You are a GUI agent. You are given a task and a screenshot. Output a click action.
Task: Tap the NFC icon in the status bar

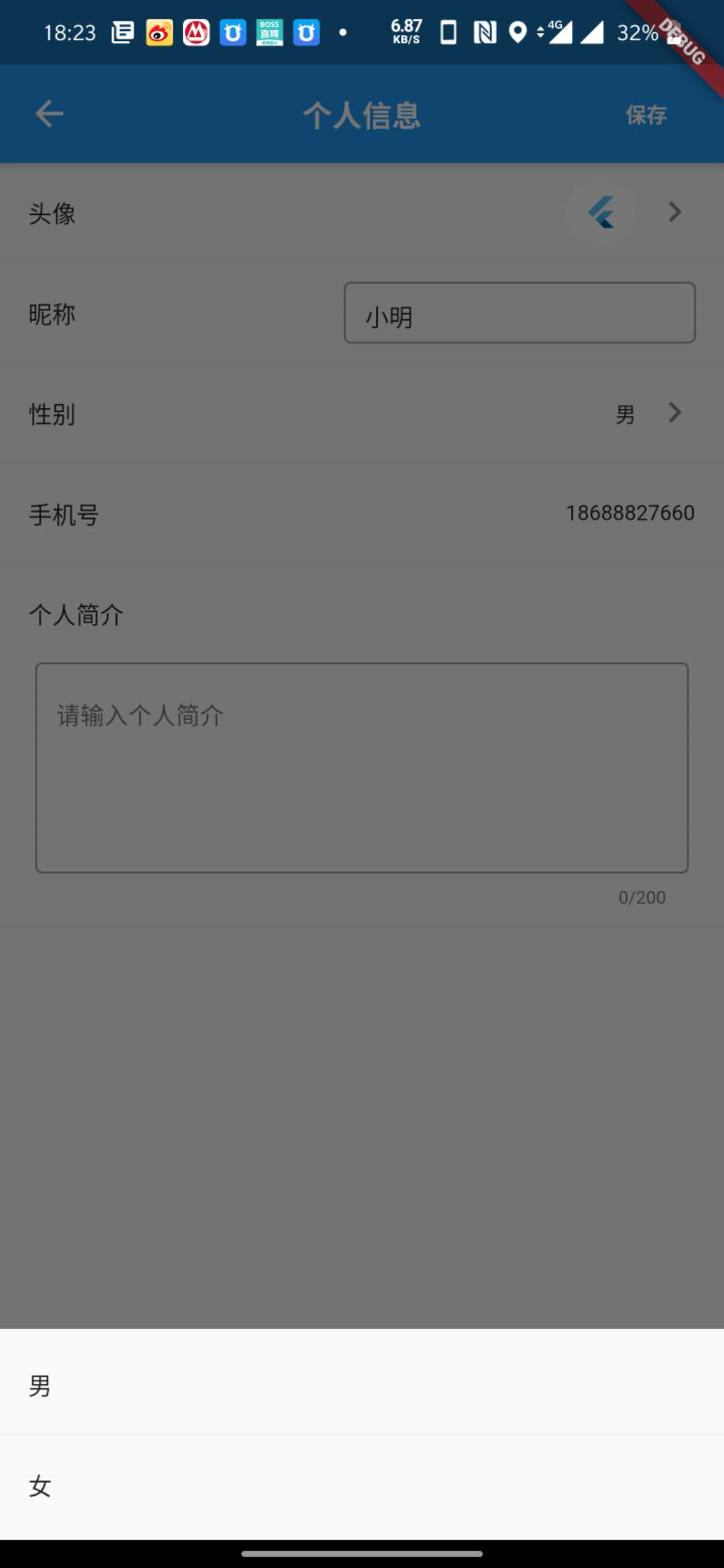484,31
